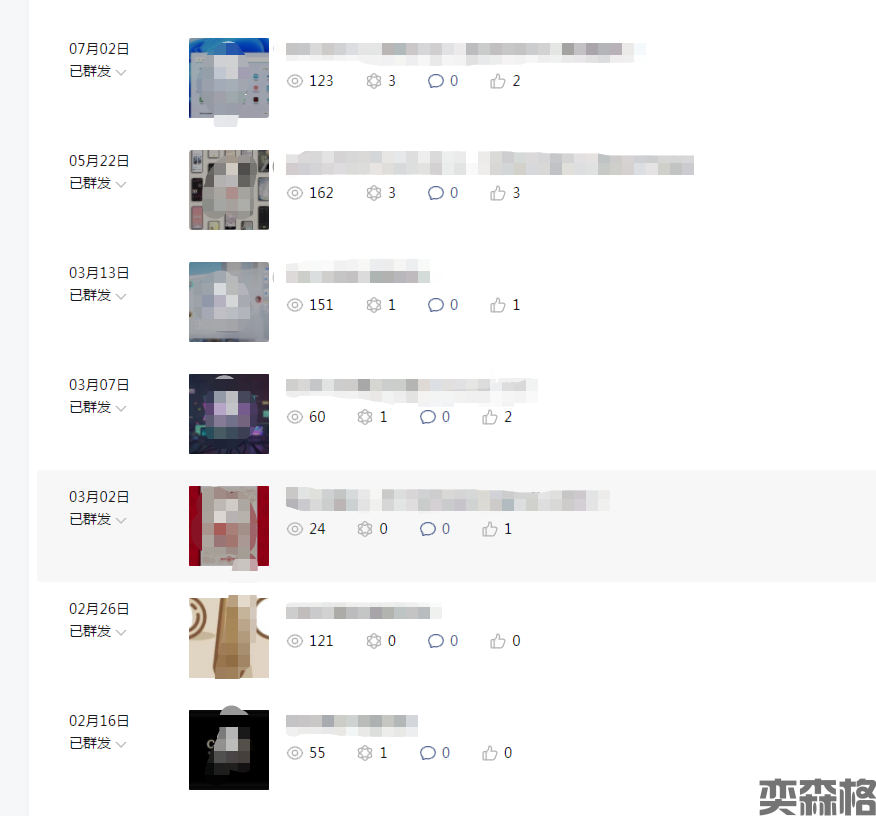
Task: Open the 05月22日 article thumbnail
Action: point(229,190)
